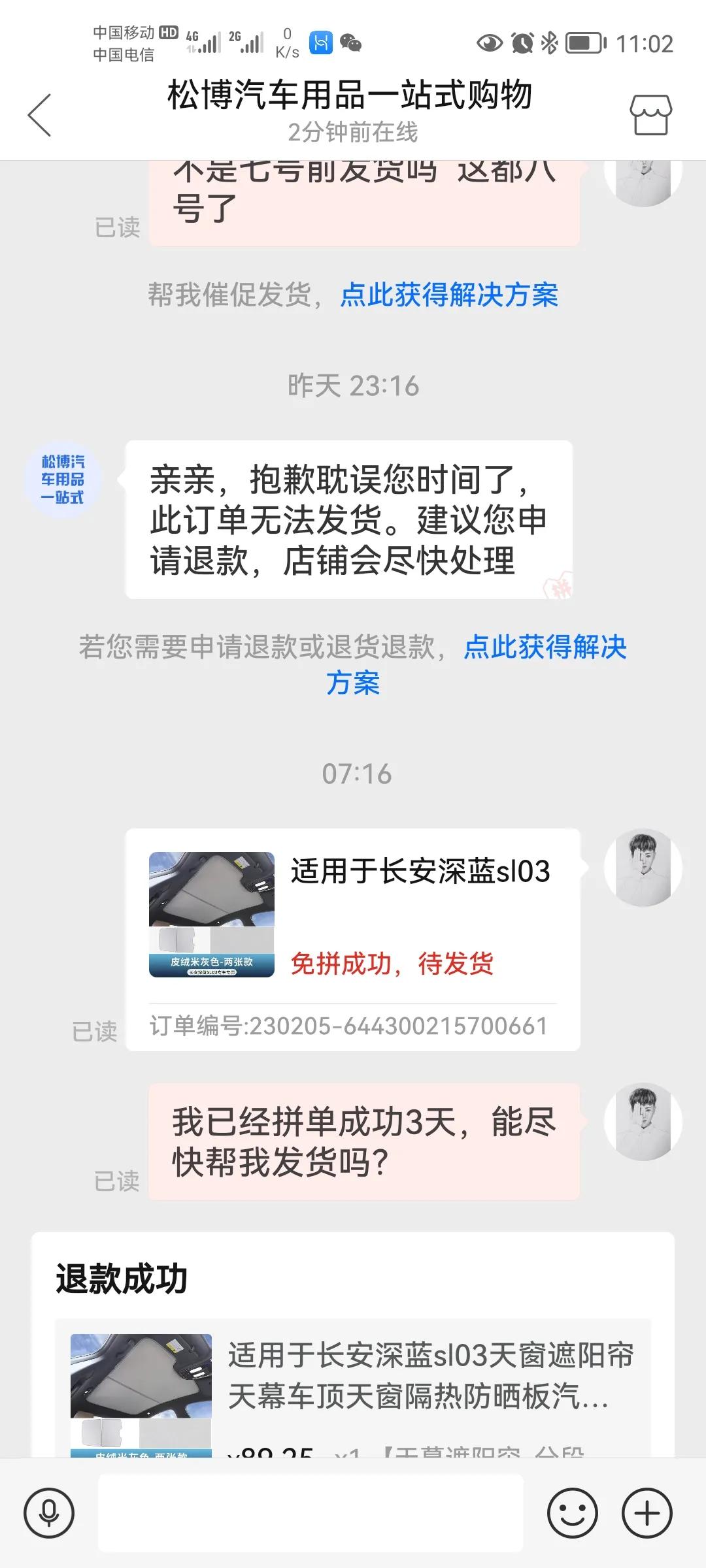Screen dimensions: 706x1568
Task: Tap the plus icon for more chat options
Action: tap(646, 1514)
